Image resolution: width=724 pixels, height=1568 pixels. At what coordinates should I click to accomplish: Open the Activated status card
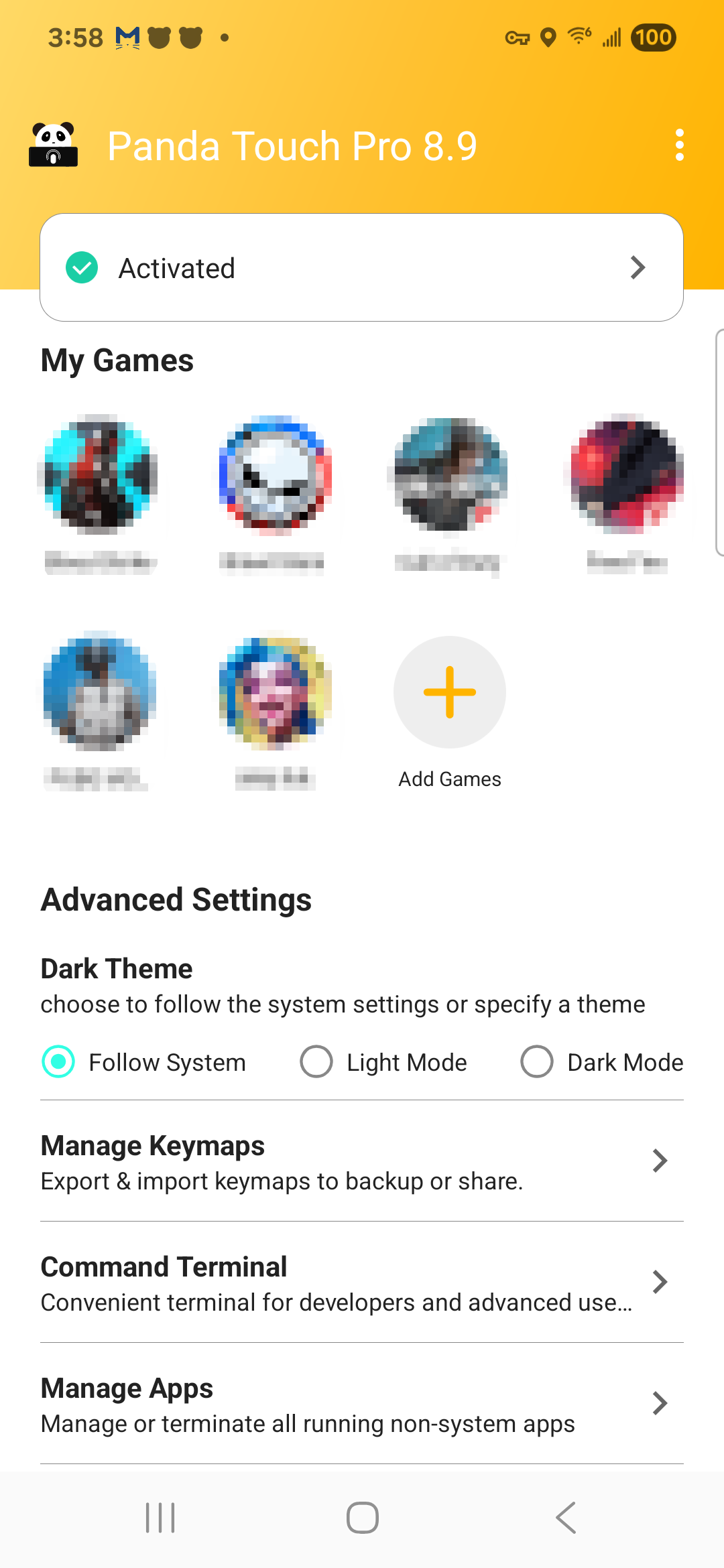[x=362, y=267]
